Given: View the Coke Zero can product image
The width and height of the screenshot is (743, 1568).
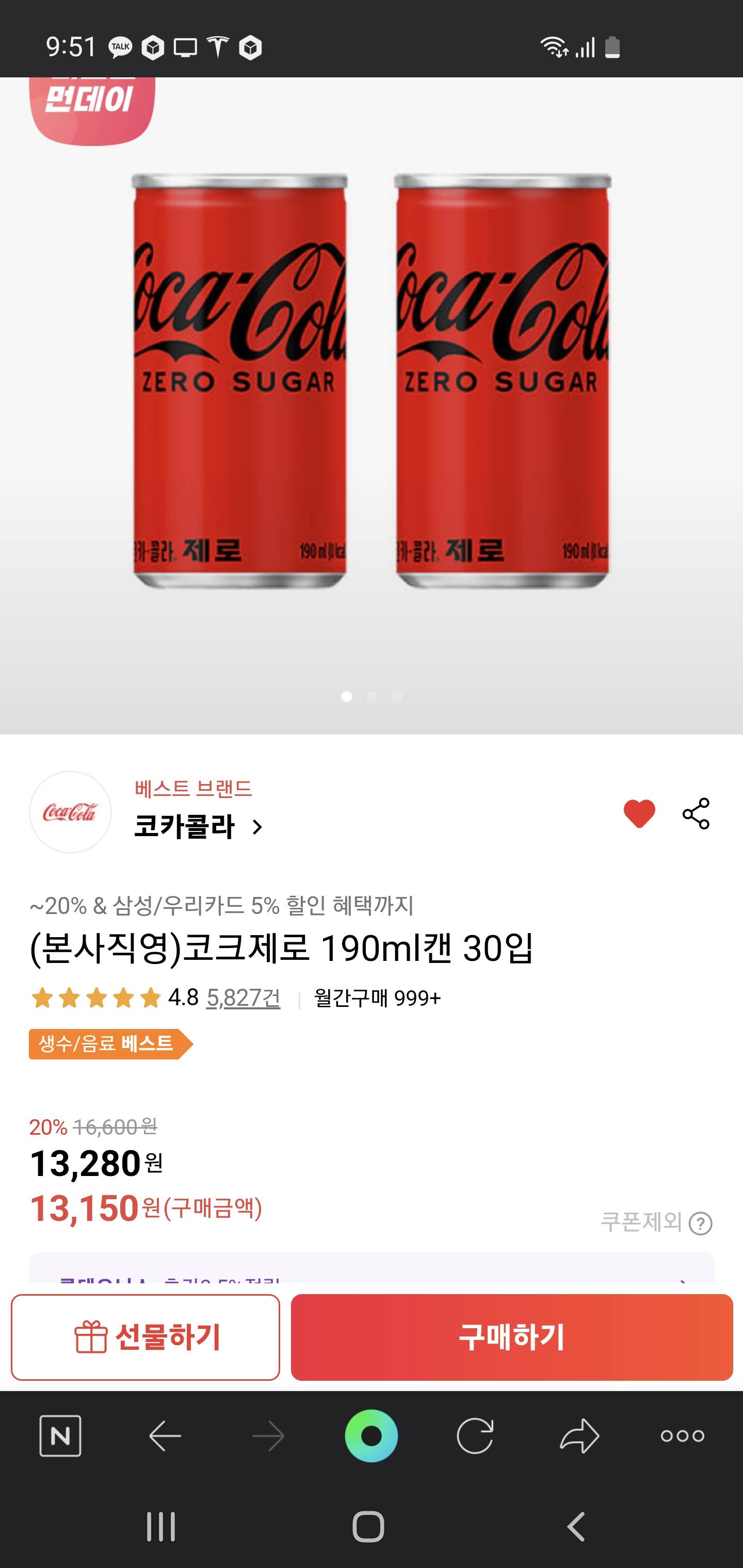Looking at the screenshot, I should tap(372, 381).
